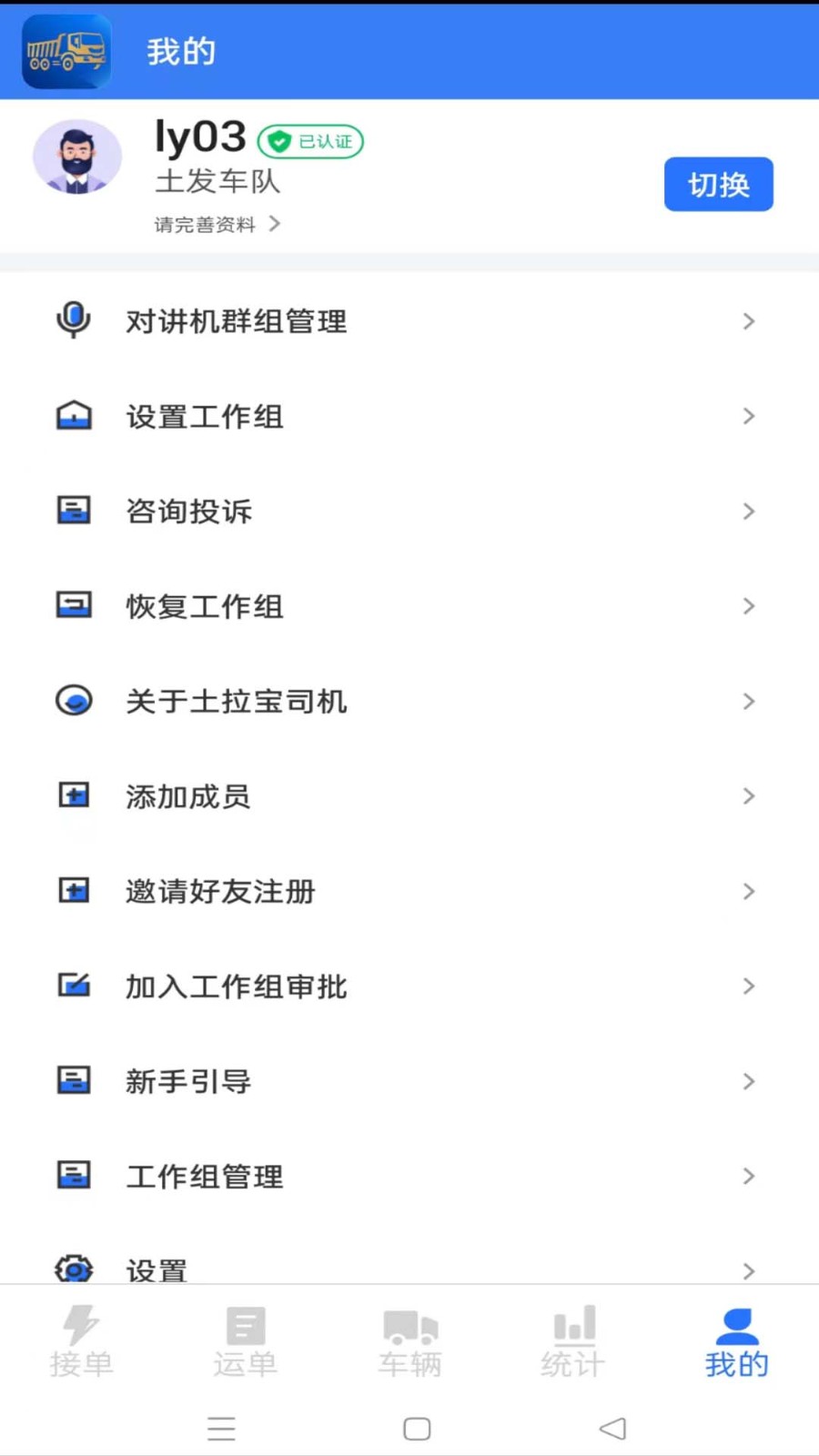Click the truck app logo in the header
Screen dimensions: 819x1456
[66, 52]
